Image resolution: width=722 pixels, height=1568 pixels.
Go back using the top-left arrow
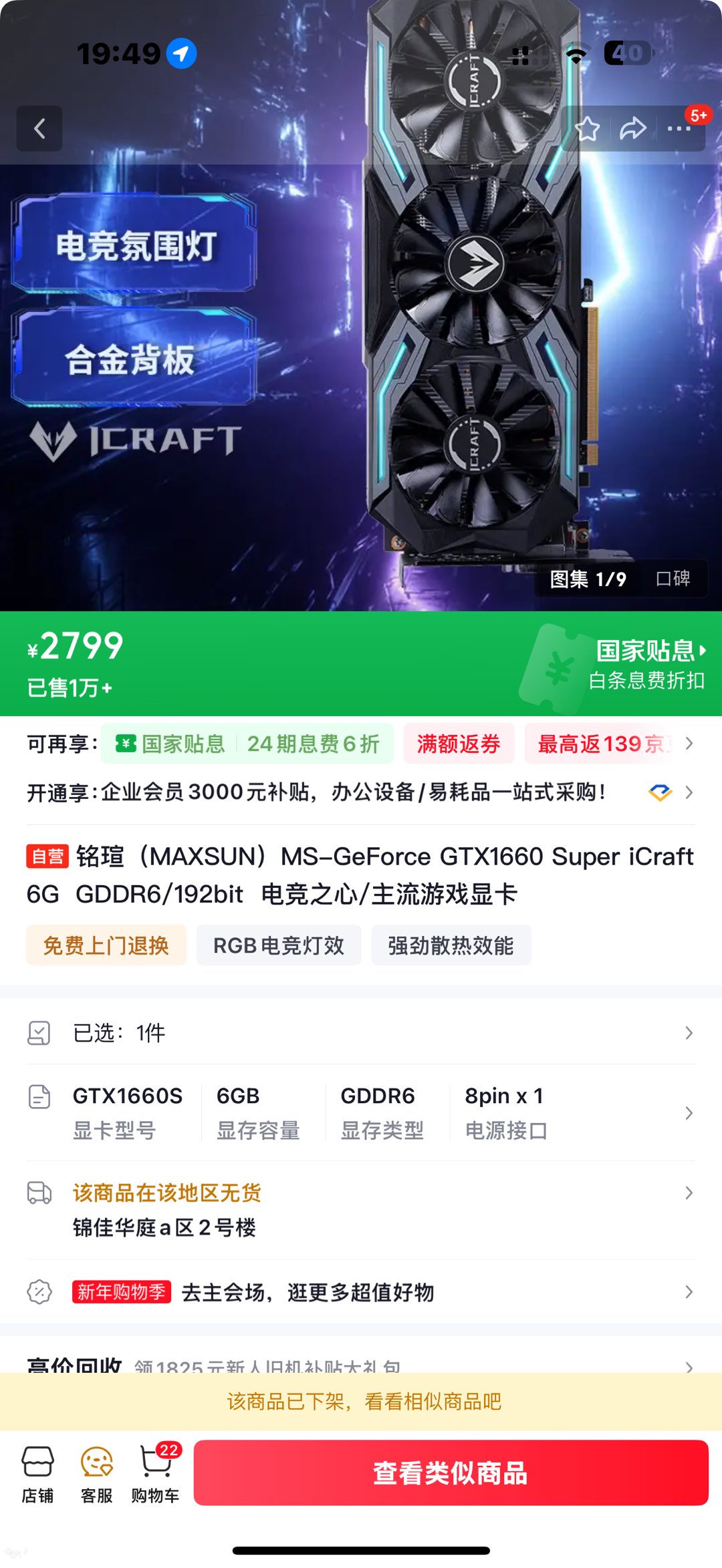click(x=39, y=128)
